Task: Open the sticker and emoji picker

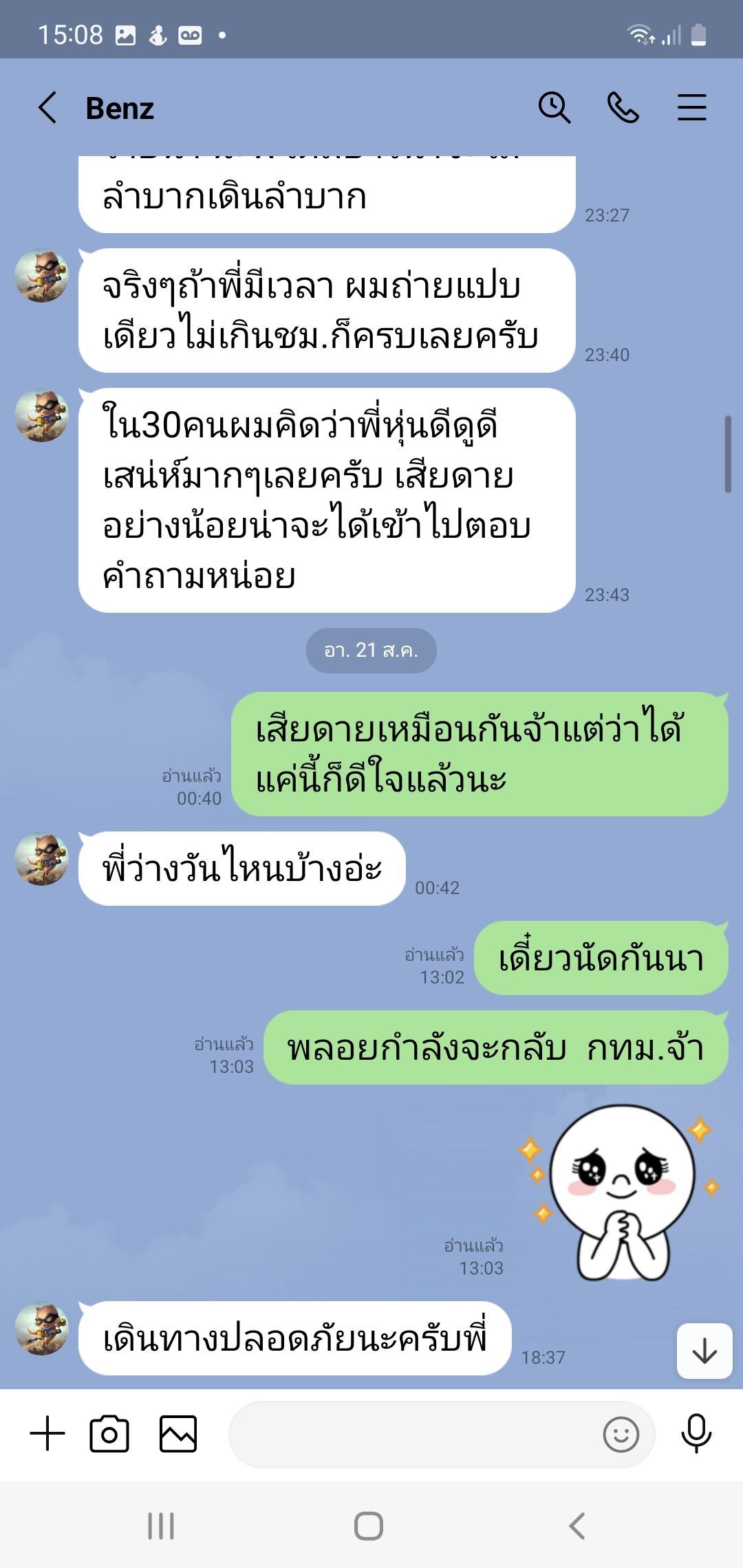Action: [621, 1435]
